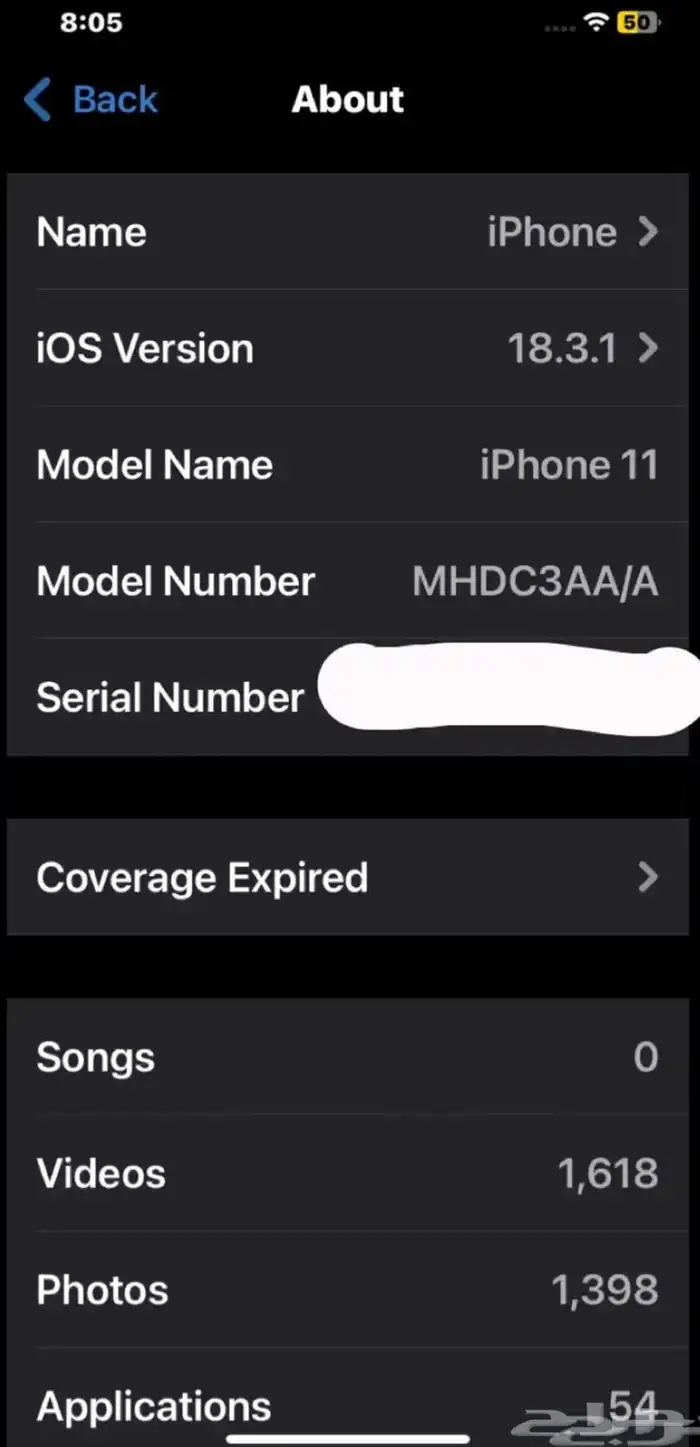Go back to General settings
Screen dimensions: 700x1447
(x=92, y=100)
